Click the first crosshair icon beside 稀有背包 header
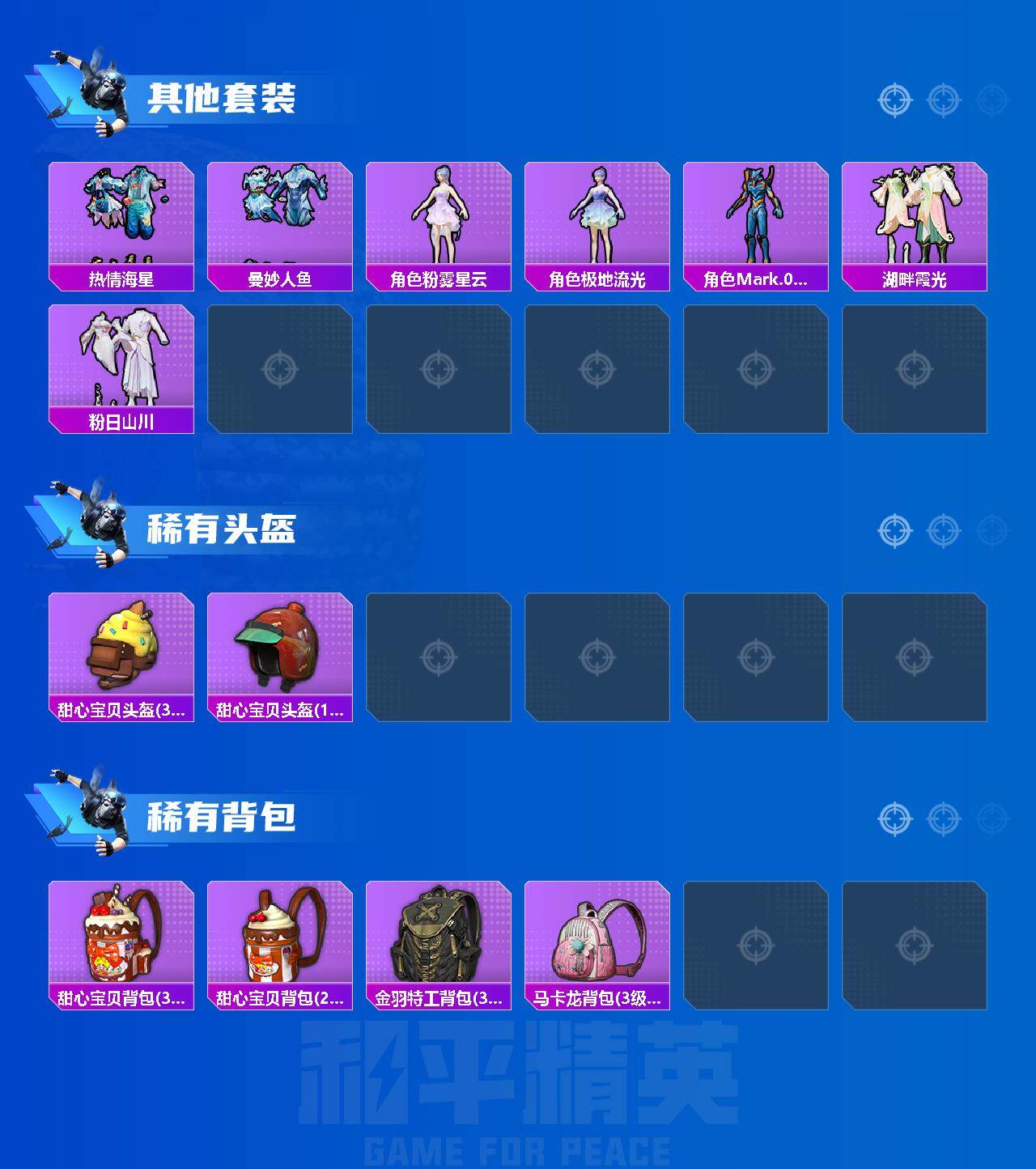Screen dimensions: 1036x1169 click(893, 818)
